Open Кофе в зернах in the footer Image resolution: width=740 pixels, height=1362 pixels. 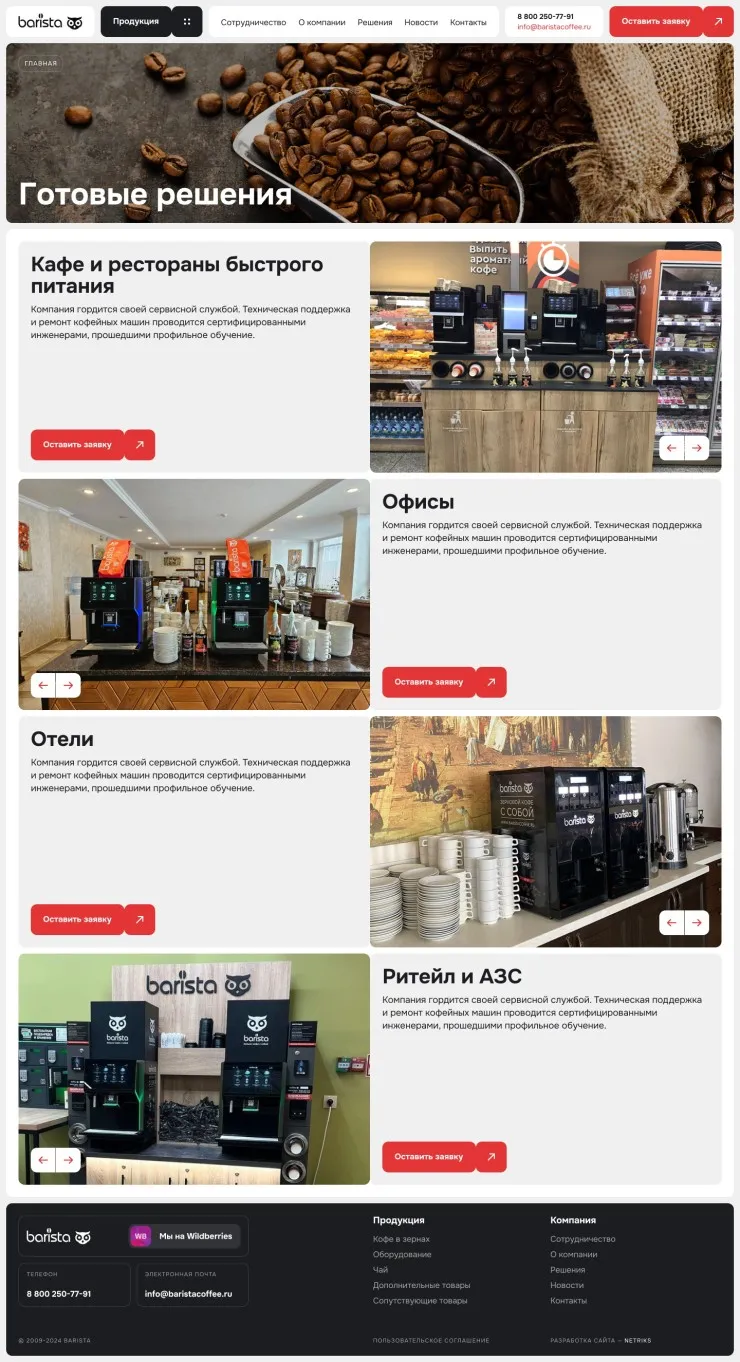point(401,1239)
